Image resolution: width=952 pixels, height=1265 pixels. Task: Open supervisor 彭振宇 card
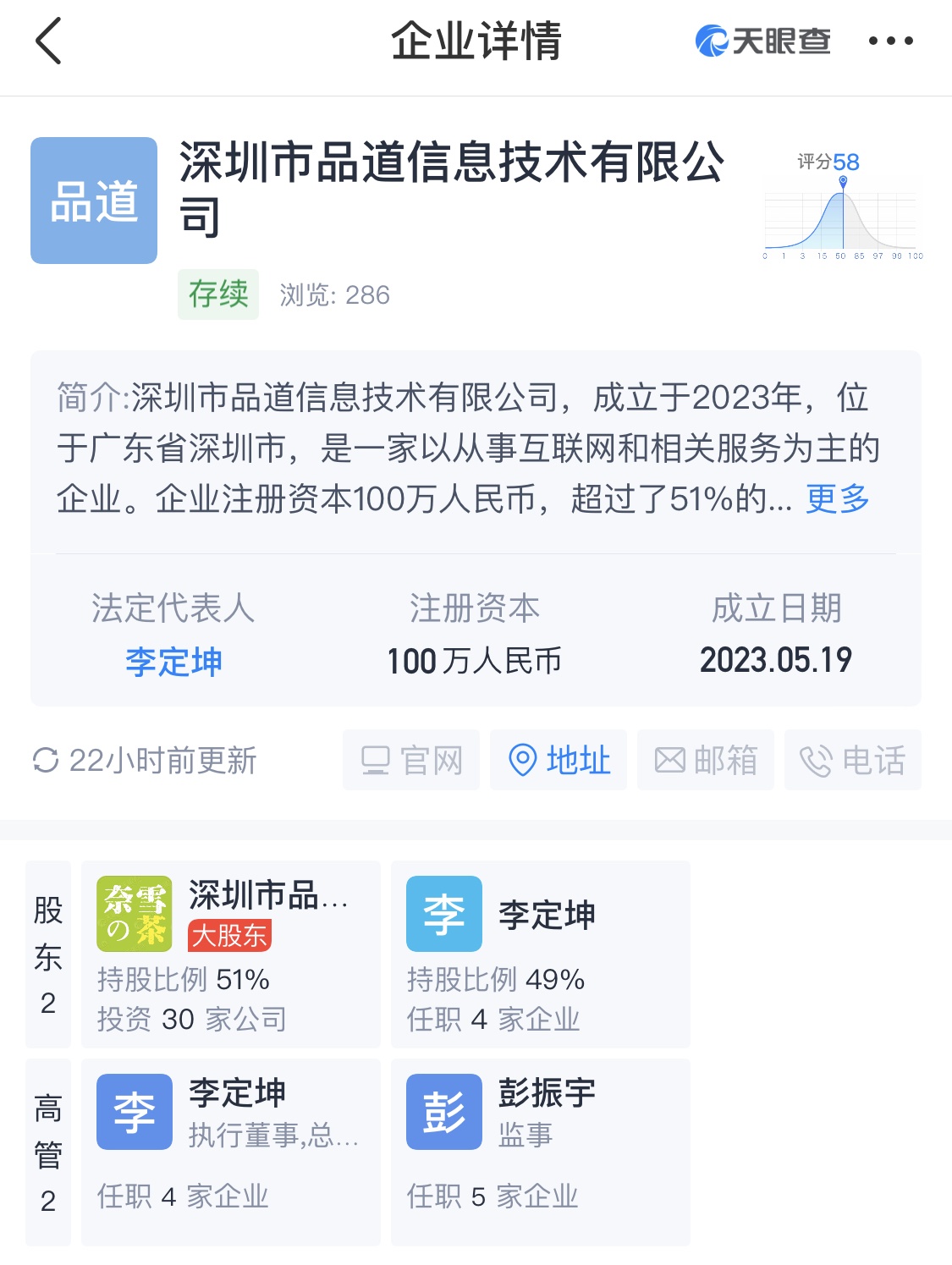[540, 1152]
